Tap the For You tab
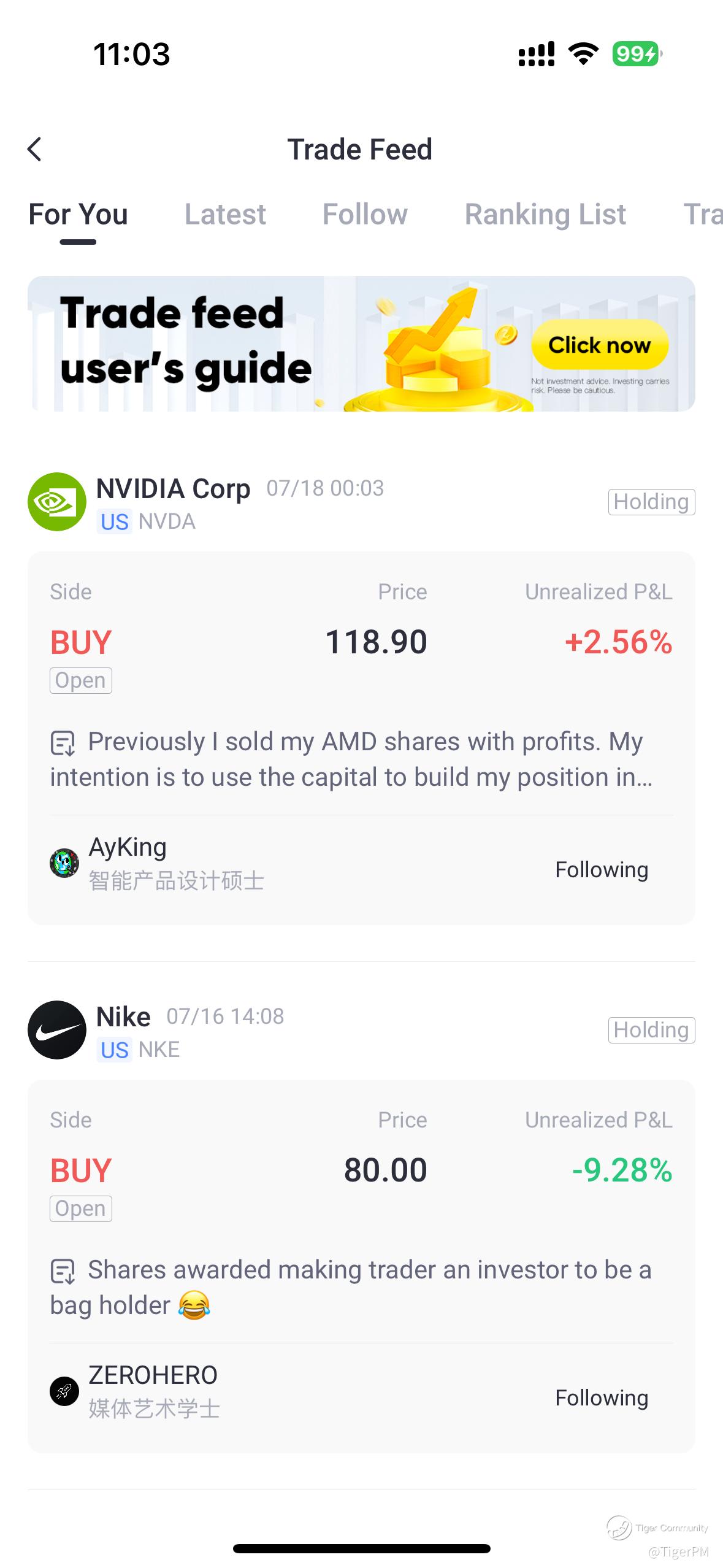 point(78,215)
